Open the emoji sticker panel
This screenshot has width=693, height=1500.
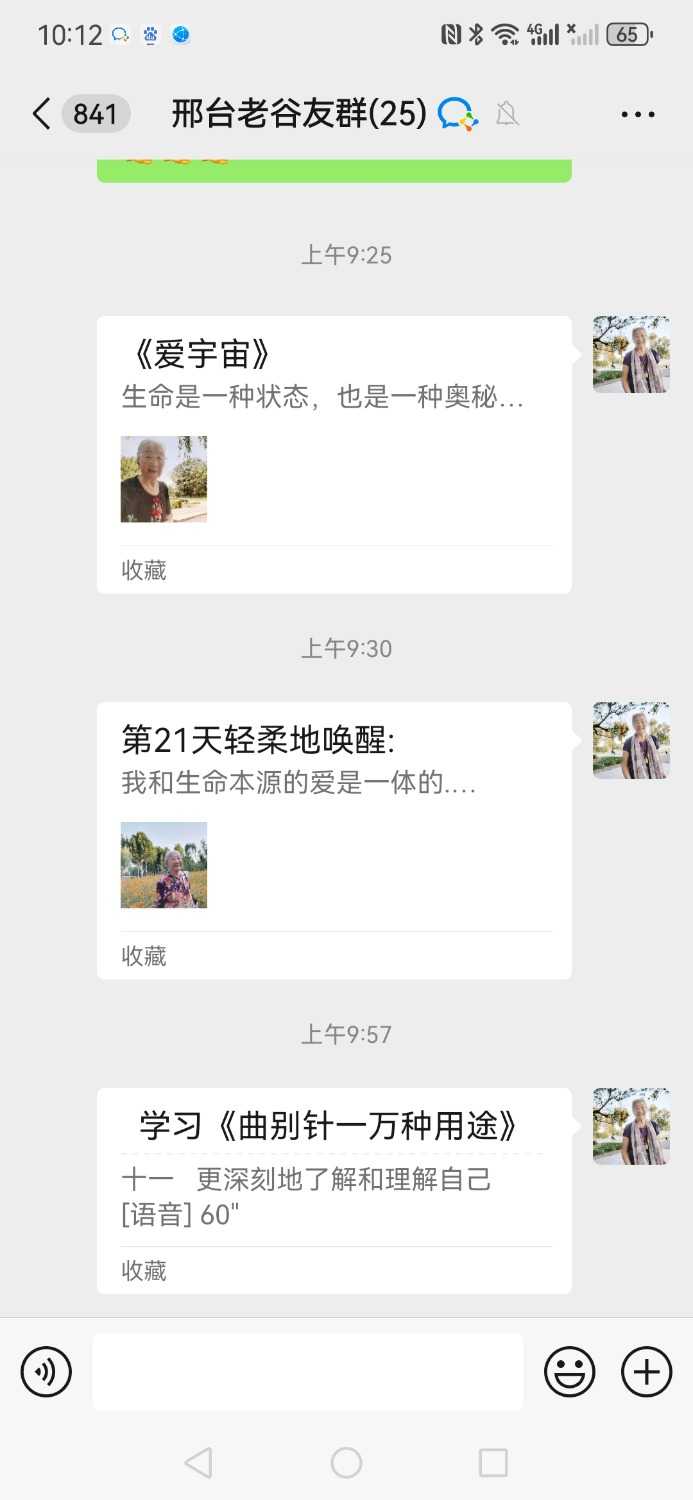[x=569, y=1371]
